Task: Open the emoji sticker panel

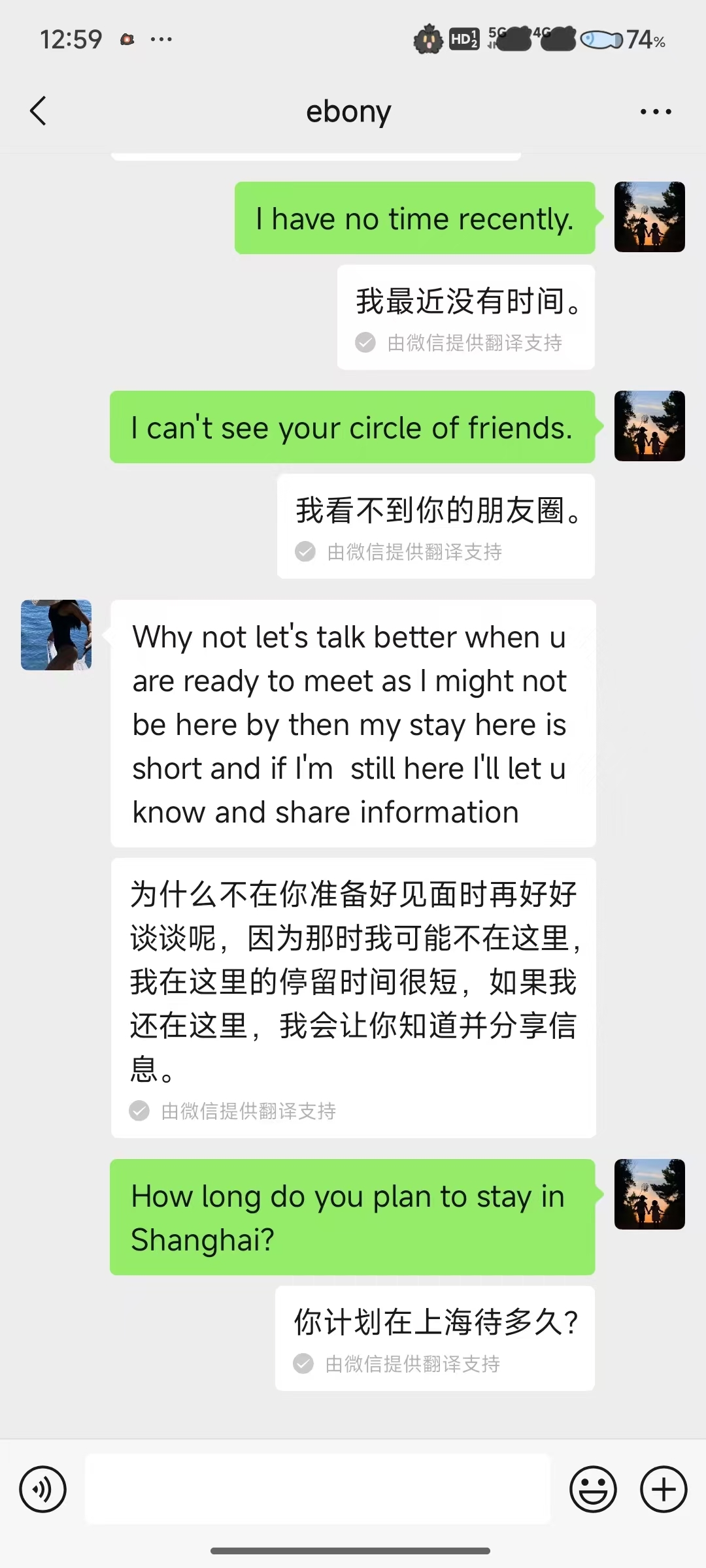Action: pyautogui.click(x=593, y=1490)
